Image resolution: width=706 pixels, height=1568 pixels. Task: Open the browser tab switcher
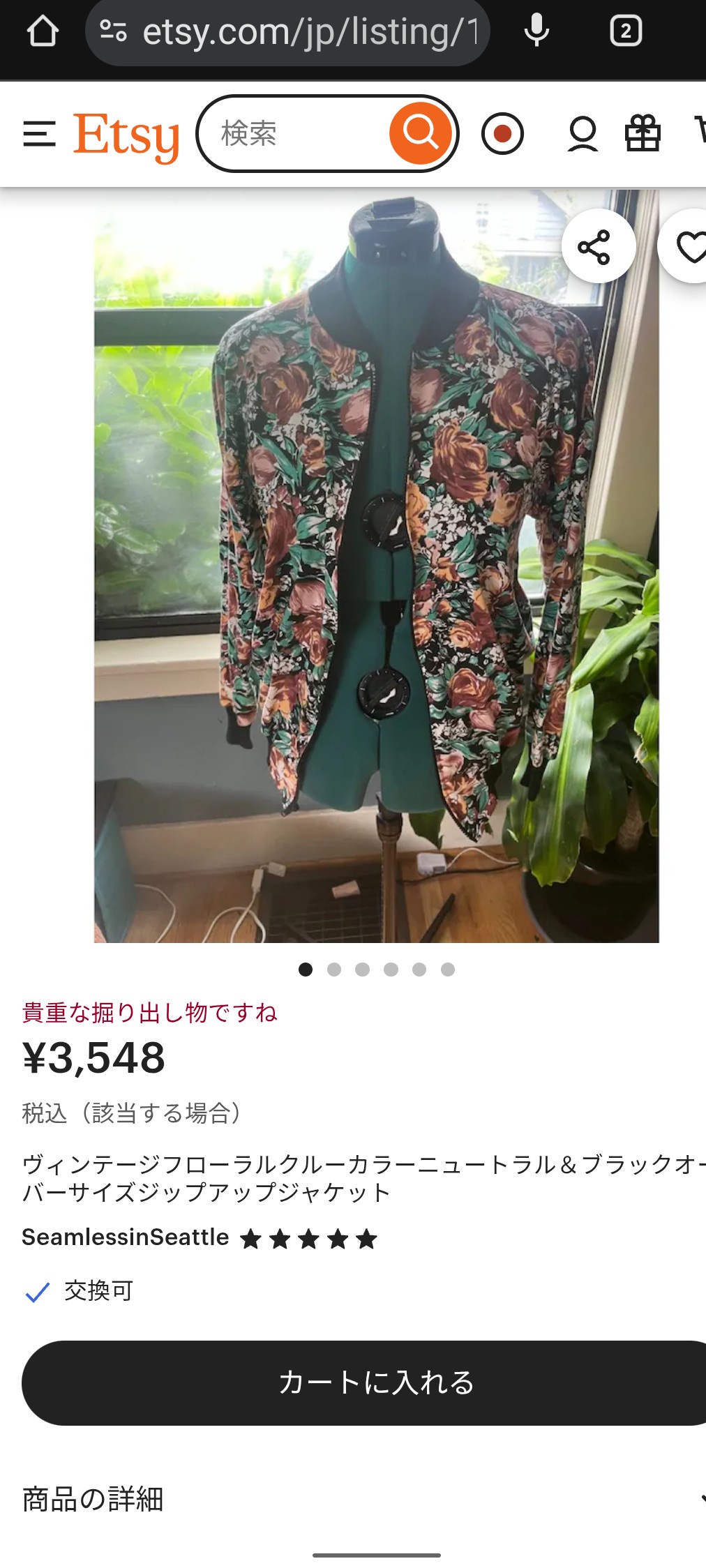pyautogui.click(x=625, y=31)
